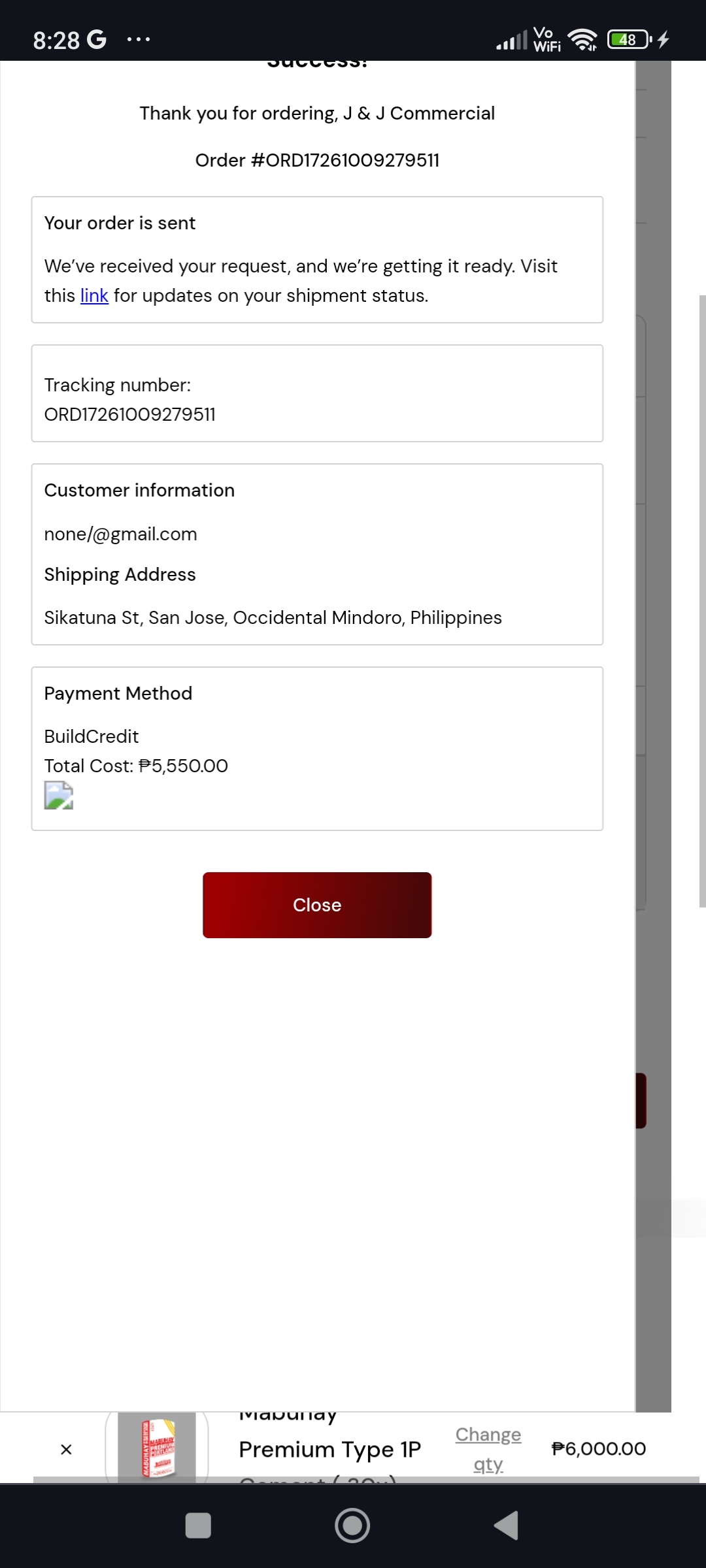Viewport: 706px width, 1568px height.
Task: Close the order success dialog
Action: coord(317,905)
